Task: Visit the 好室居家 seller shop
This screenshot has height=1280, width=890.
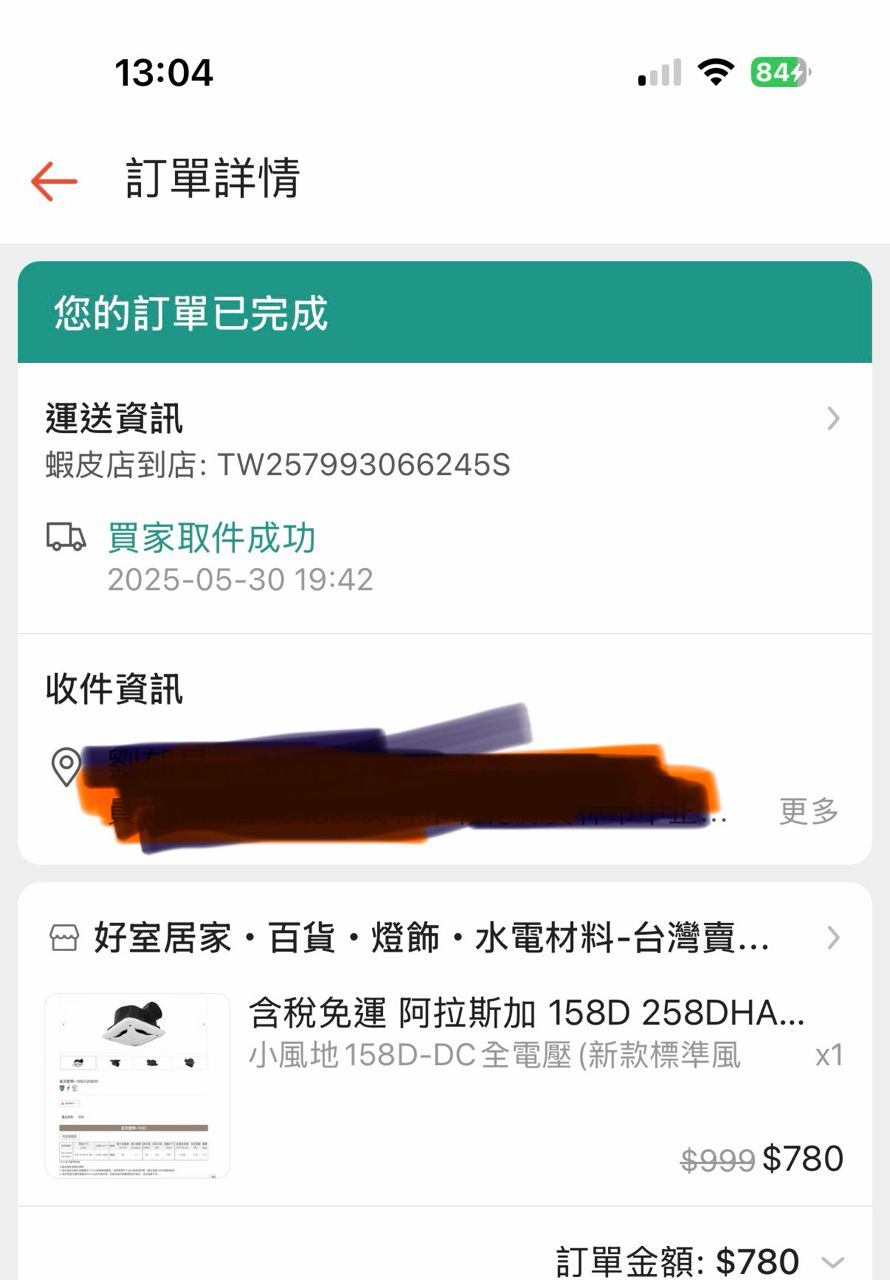Action: [431, 939]
